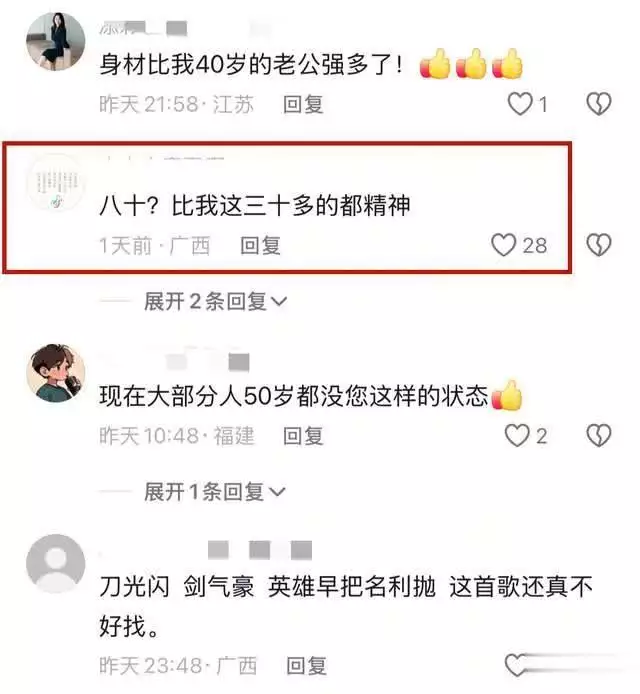
Task: Expand 展开1条回复
Action: click(x=215, y=491)
